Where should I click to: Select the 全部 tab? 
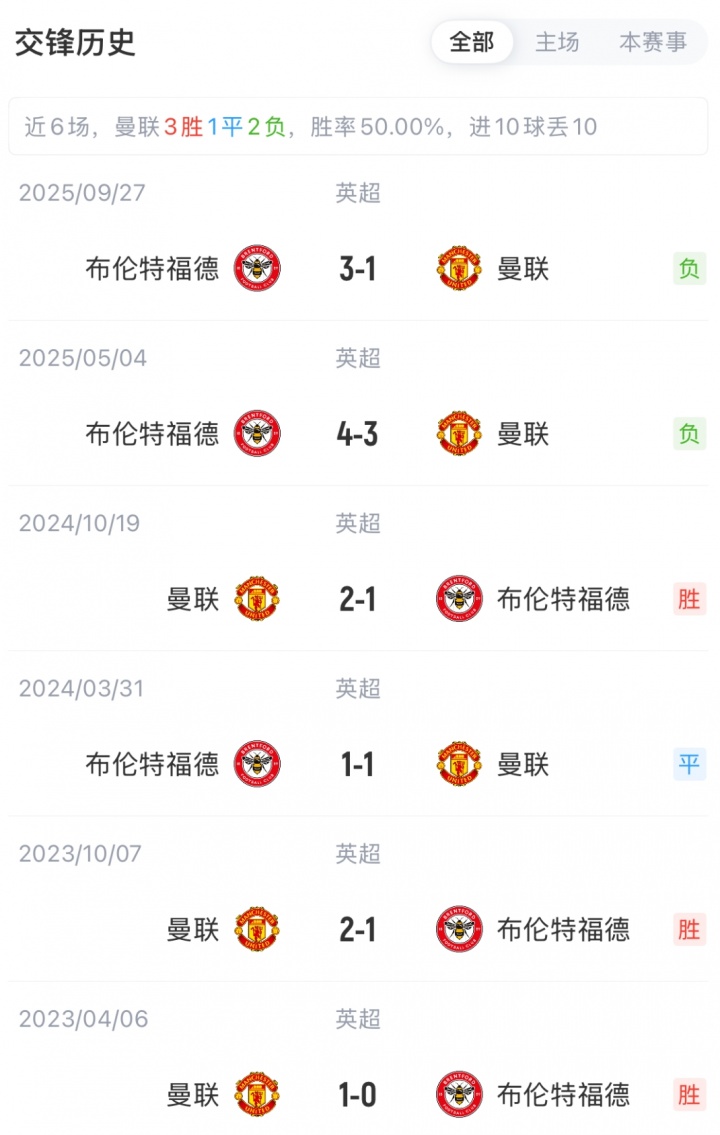click(x=472, y=42)
